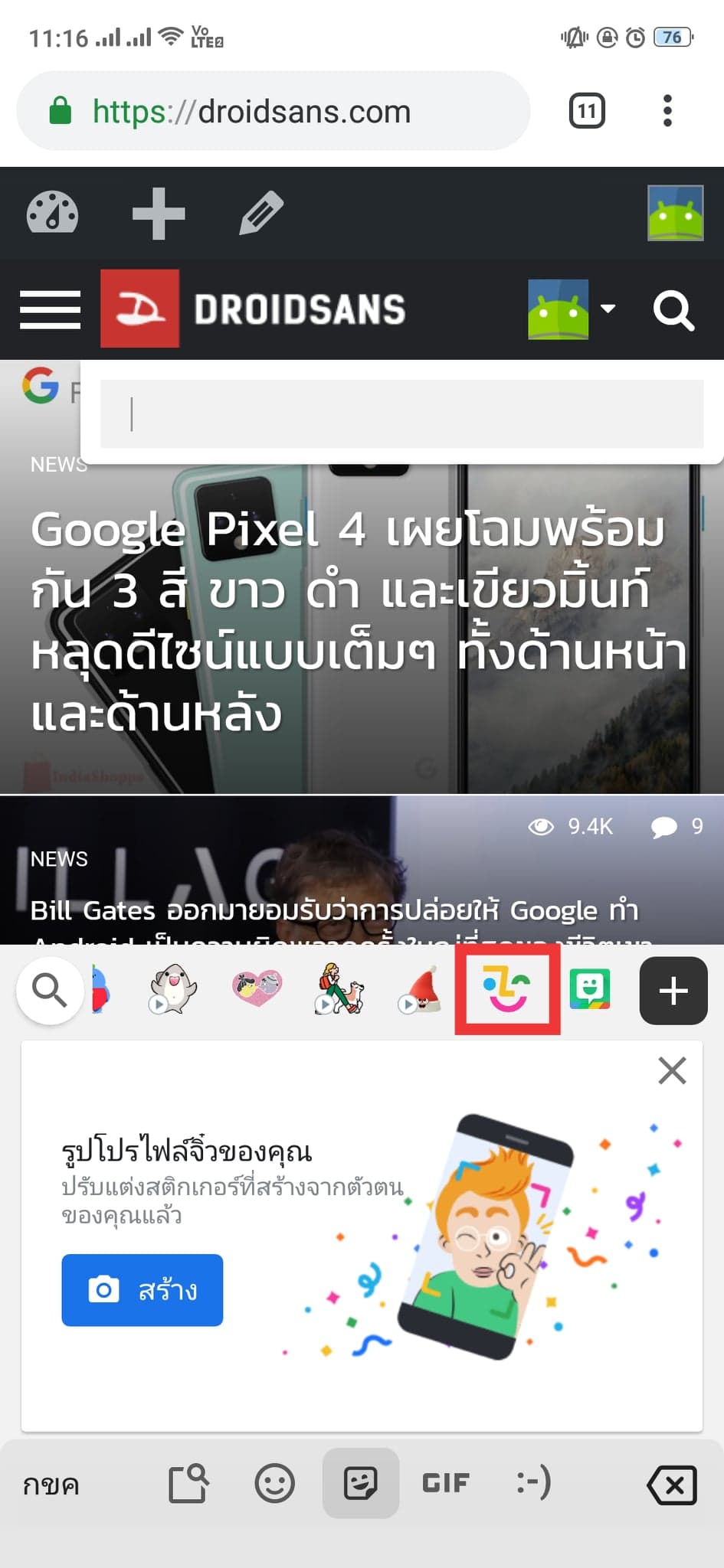Open the pencil edit icon
The height and width of the screenshot is (1568, 724).
coord(261,213)
